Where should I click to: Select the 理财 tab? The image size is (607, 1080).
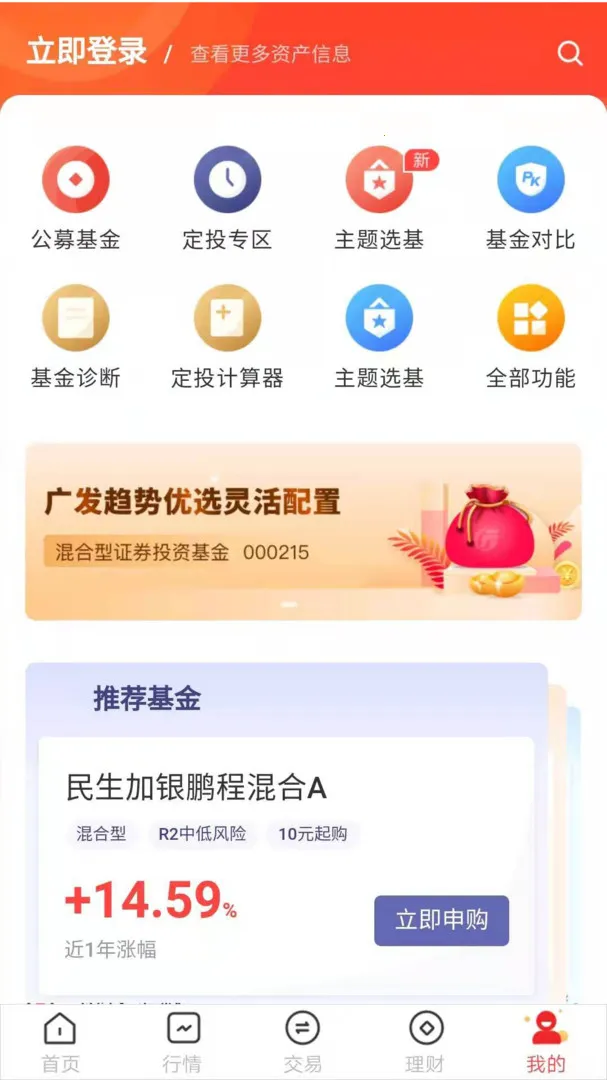tap(426, 1042)
